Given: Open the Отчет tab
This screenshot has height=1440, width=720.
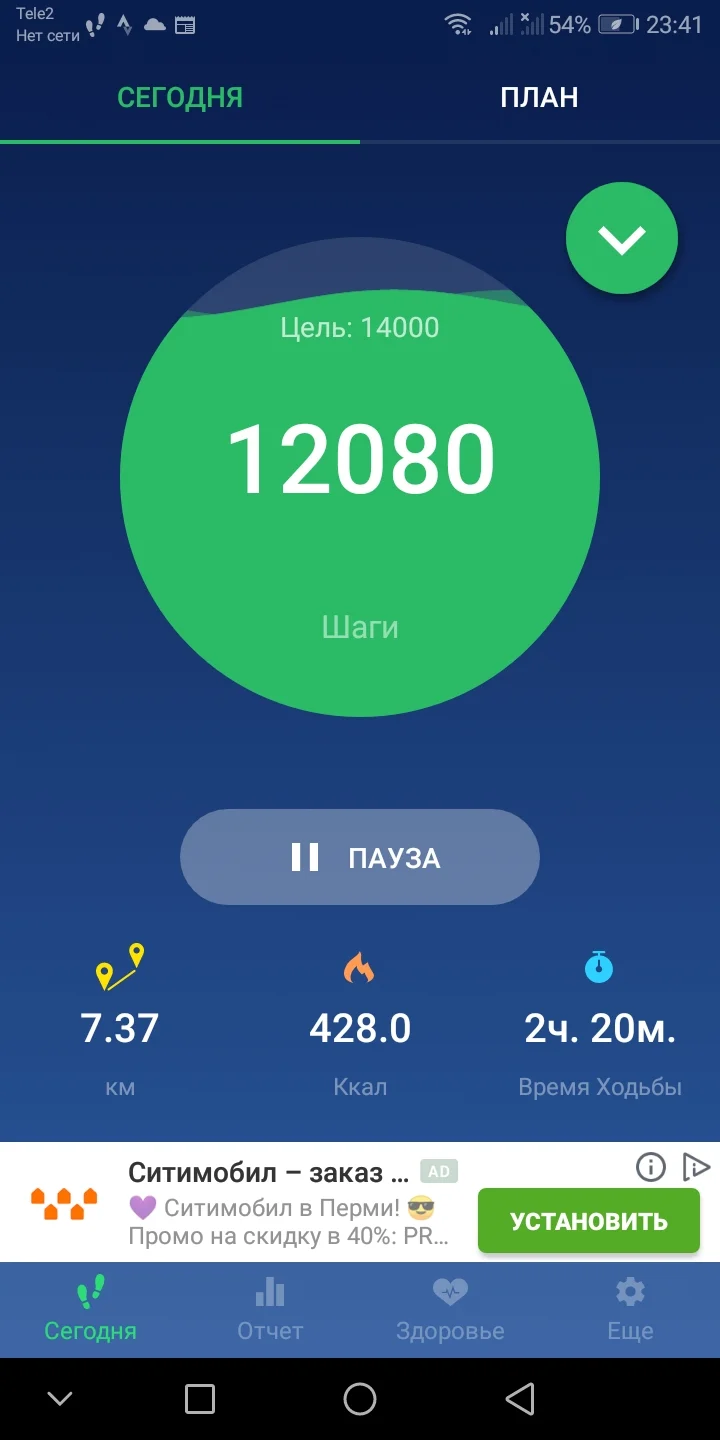Looking at the screenshot, I should 270,1310.
